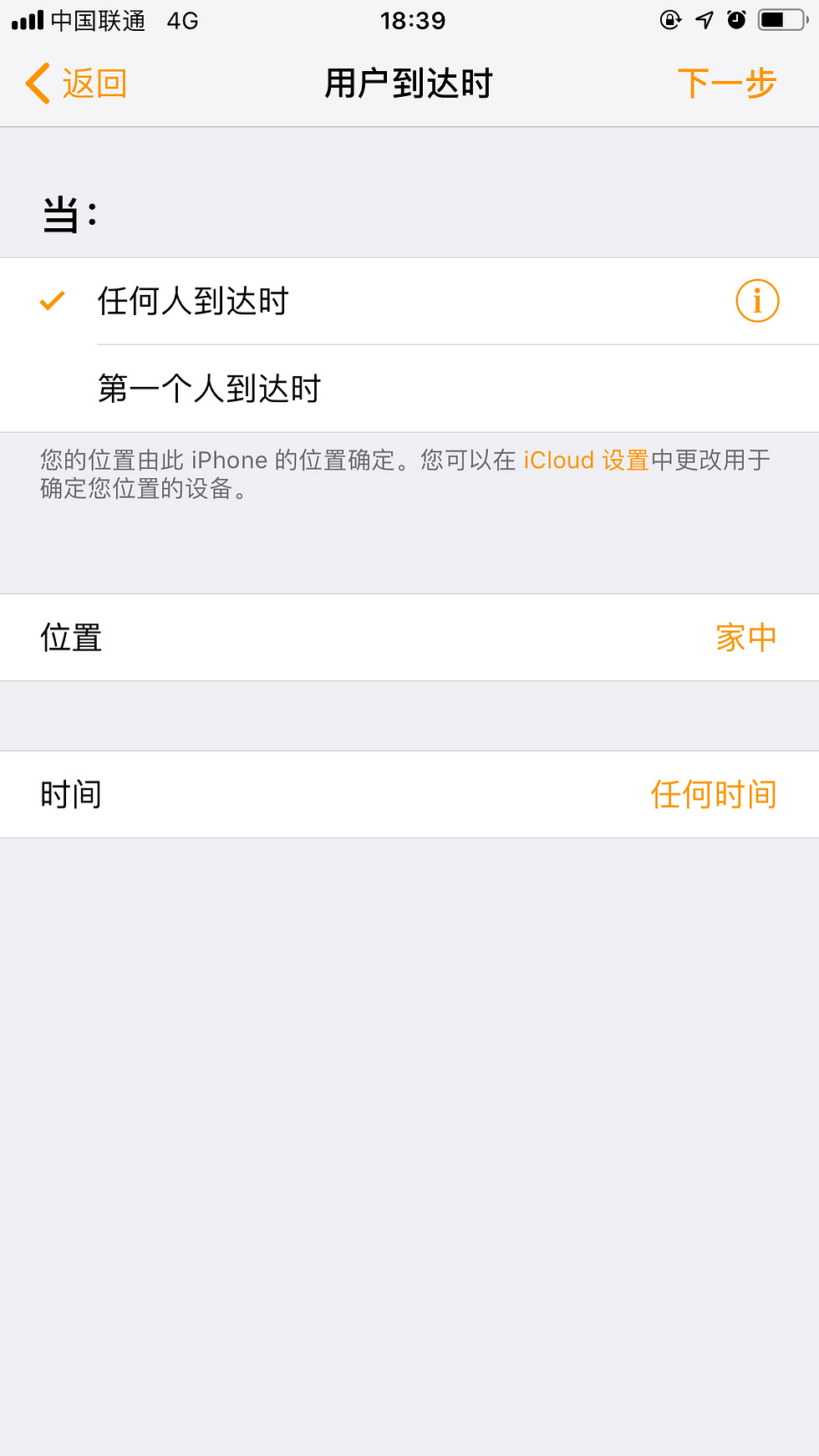The height and width of the screenshot is (1456, 819).
Task: Go back via 返回 button
Action: (x=76, y=84)
